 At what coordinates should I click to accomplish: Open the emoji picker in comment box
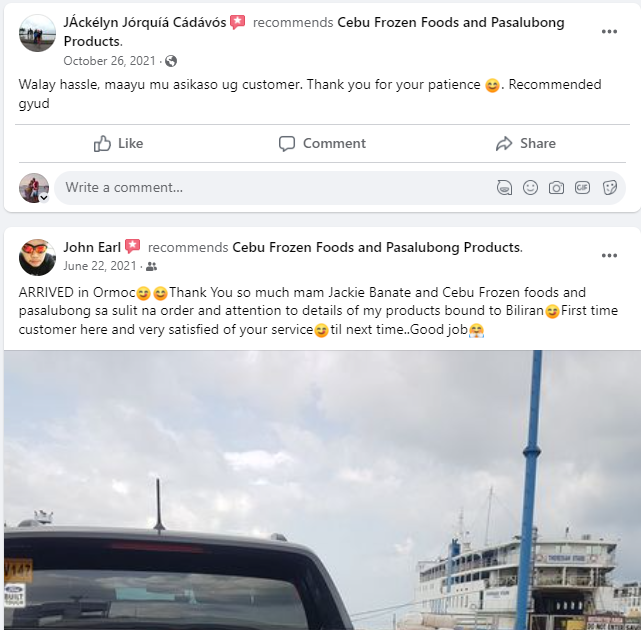pos(530,187)
